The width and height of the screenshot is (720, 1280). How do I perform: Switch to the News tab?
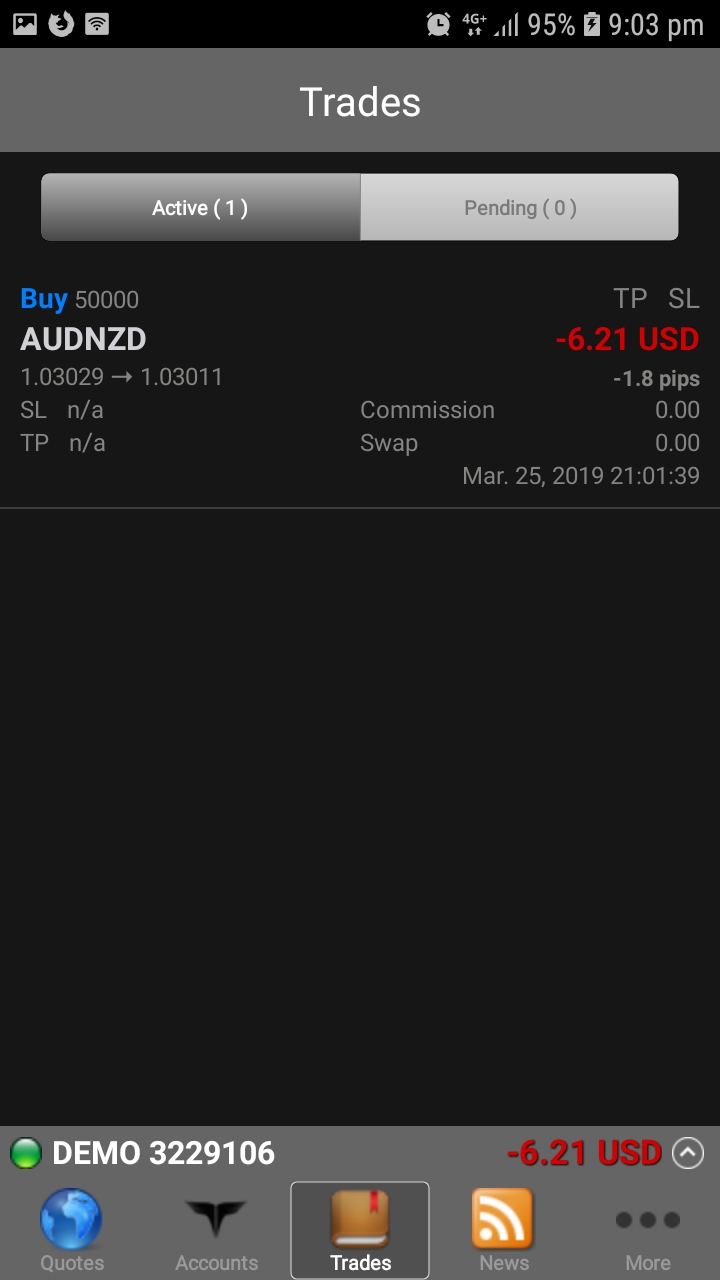(503, 1231)
